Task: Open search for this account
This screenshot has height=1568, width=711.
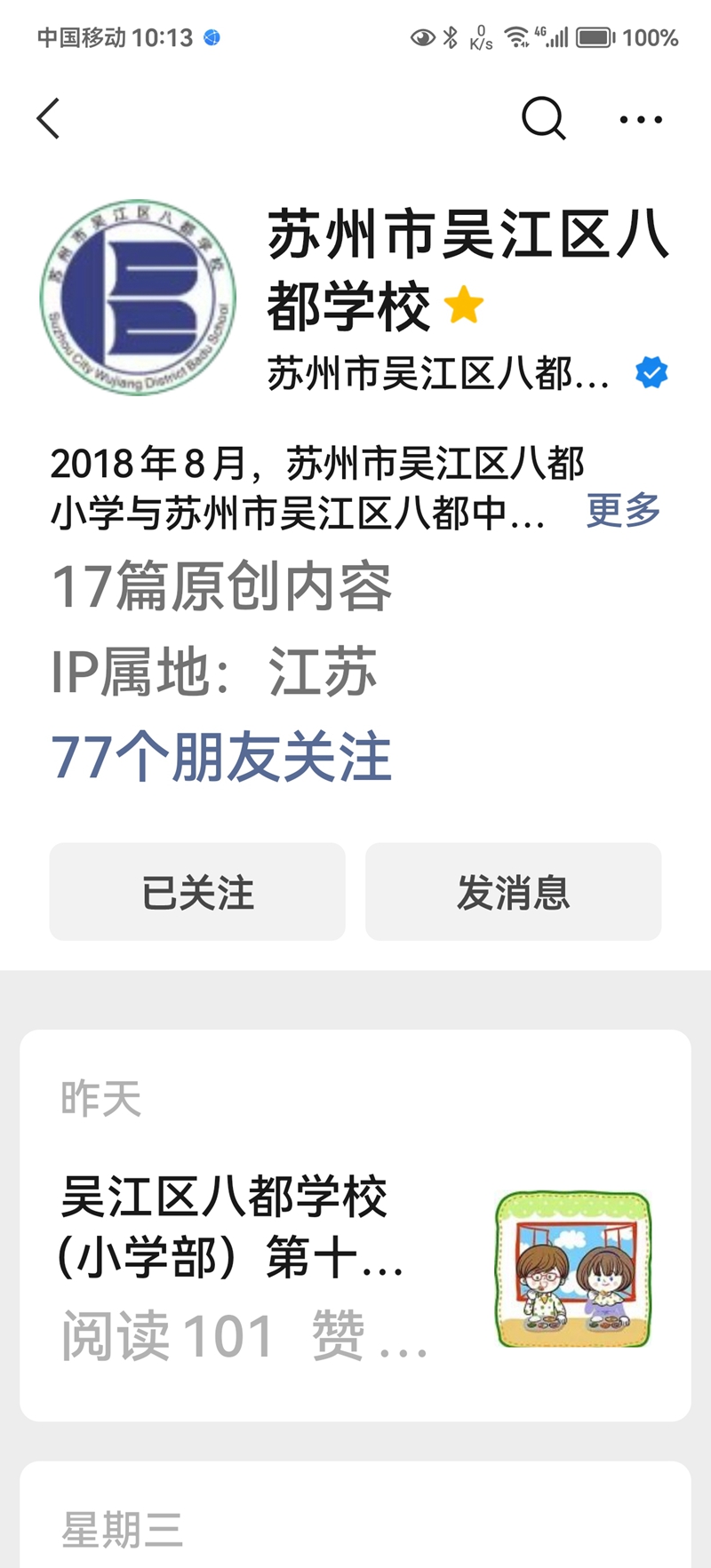Action: pyautogui.click(x=543, y=119)
